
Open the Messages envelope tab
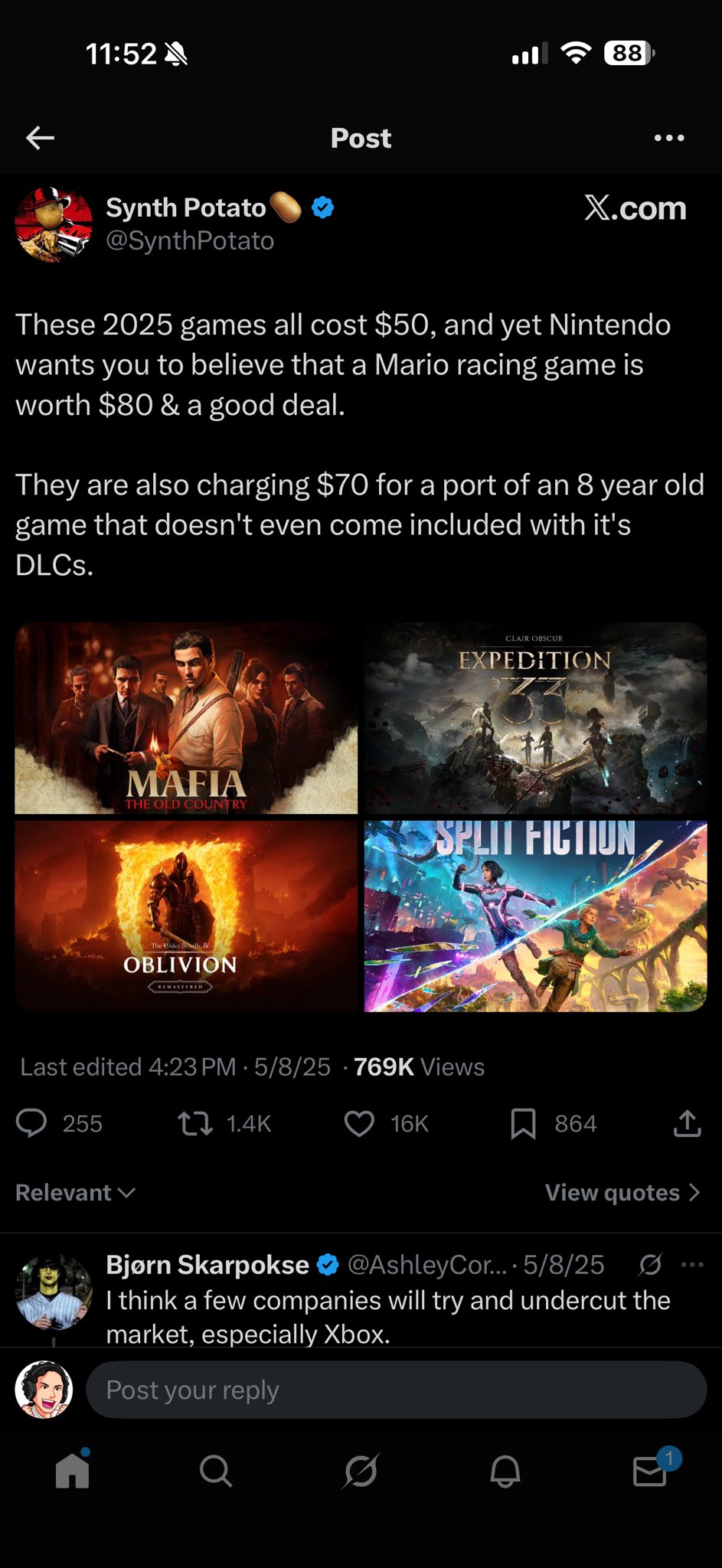pos(649,1471)
